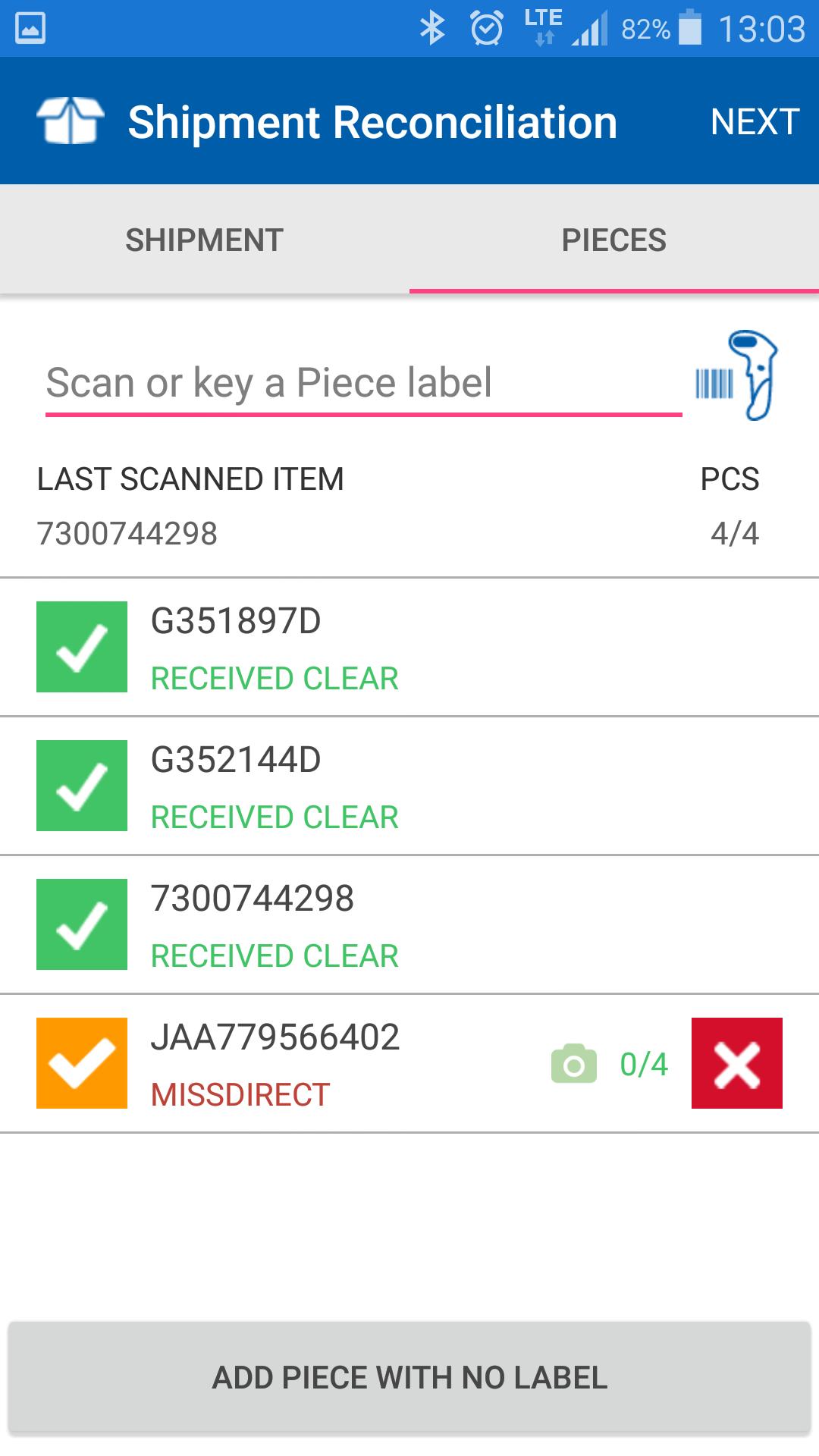Toggle the orange checkmark for JAA779566402

tap(82, 1063)
